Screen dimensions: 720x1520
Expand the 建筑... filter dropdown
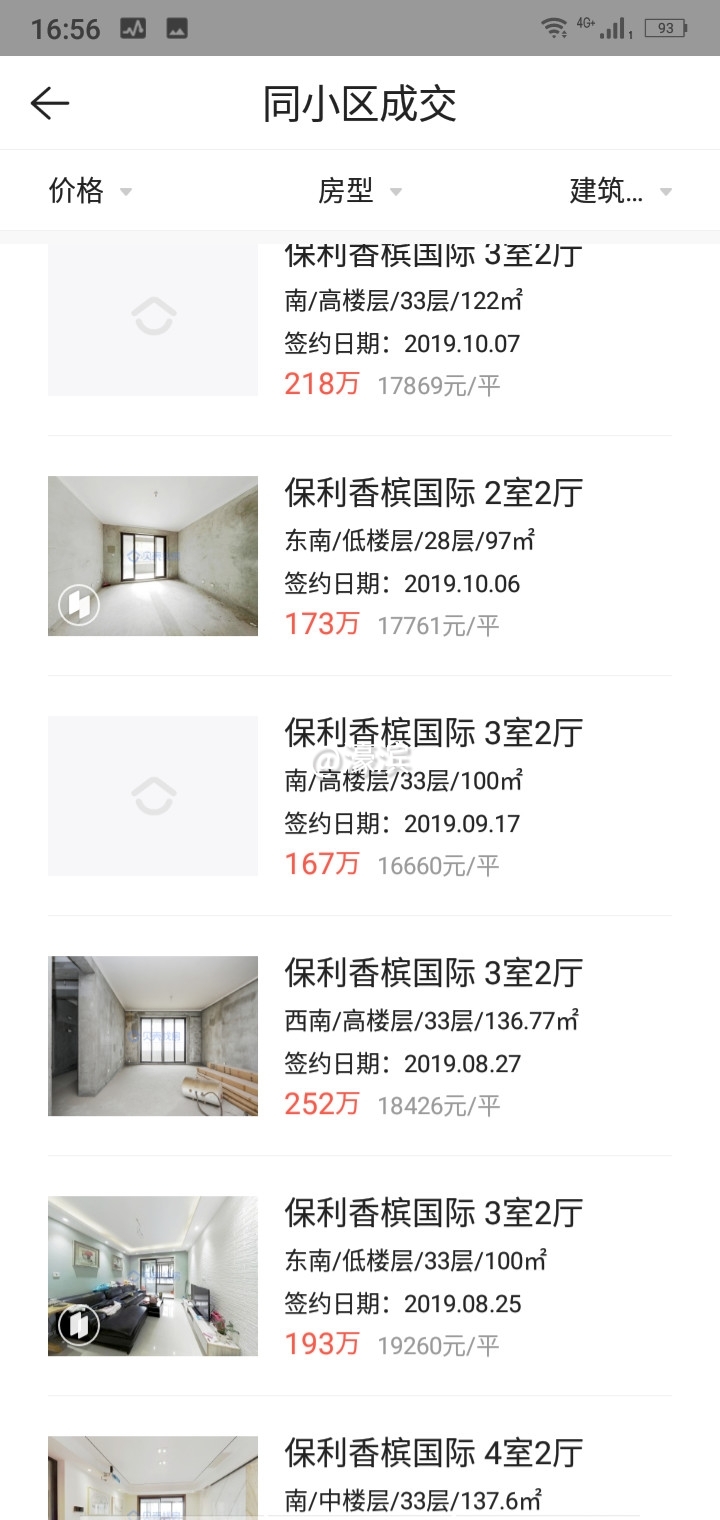[x=619, y=190]
